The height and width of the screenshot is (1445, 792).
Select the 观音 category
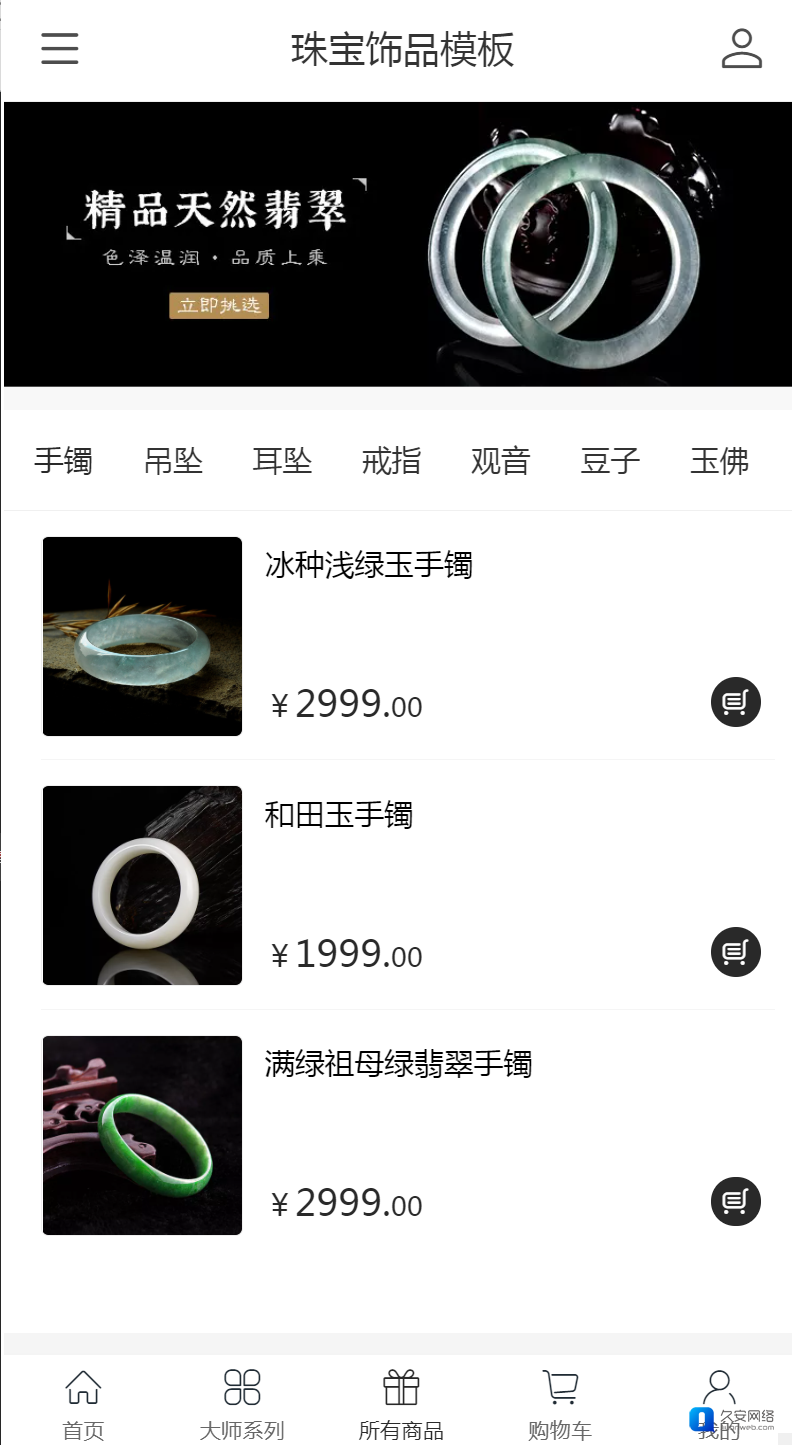(x=500, y=461)
